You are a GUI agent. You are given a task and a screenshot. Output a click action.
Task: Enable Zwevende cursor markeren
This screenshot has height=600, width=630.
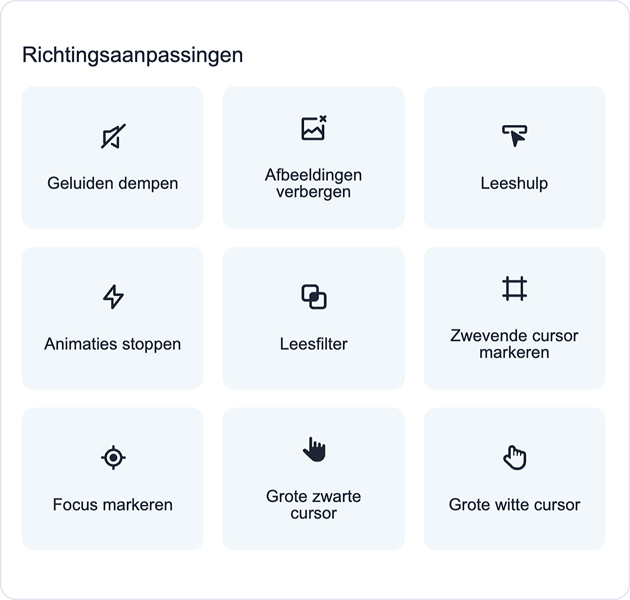514,318
